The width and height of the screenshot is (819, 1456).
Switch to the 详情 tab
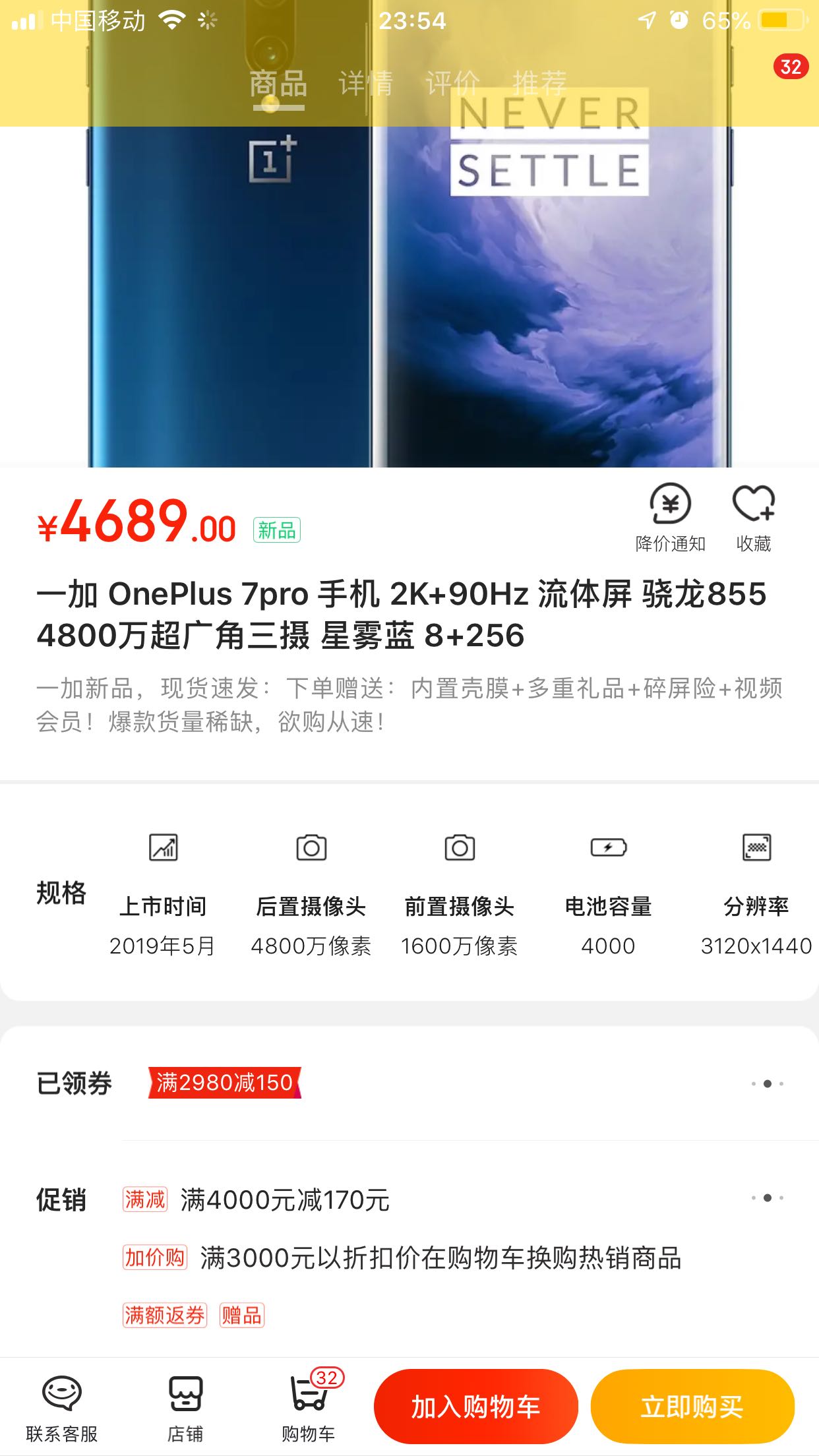[366, 84]
